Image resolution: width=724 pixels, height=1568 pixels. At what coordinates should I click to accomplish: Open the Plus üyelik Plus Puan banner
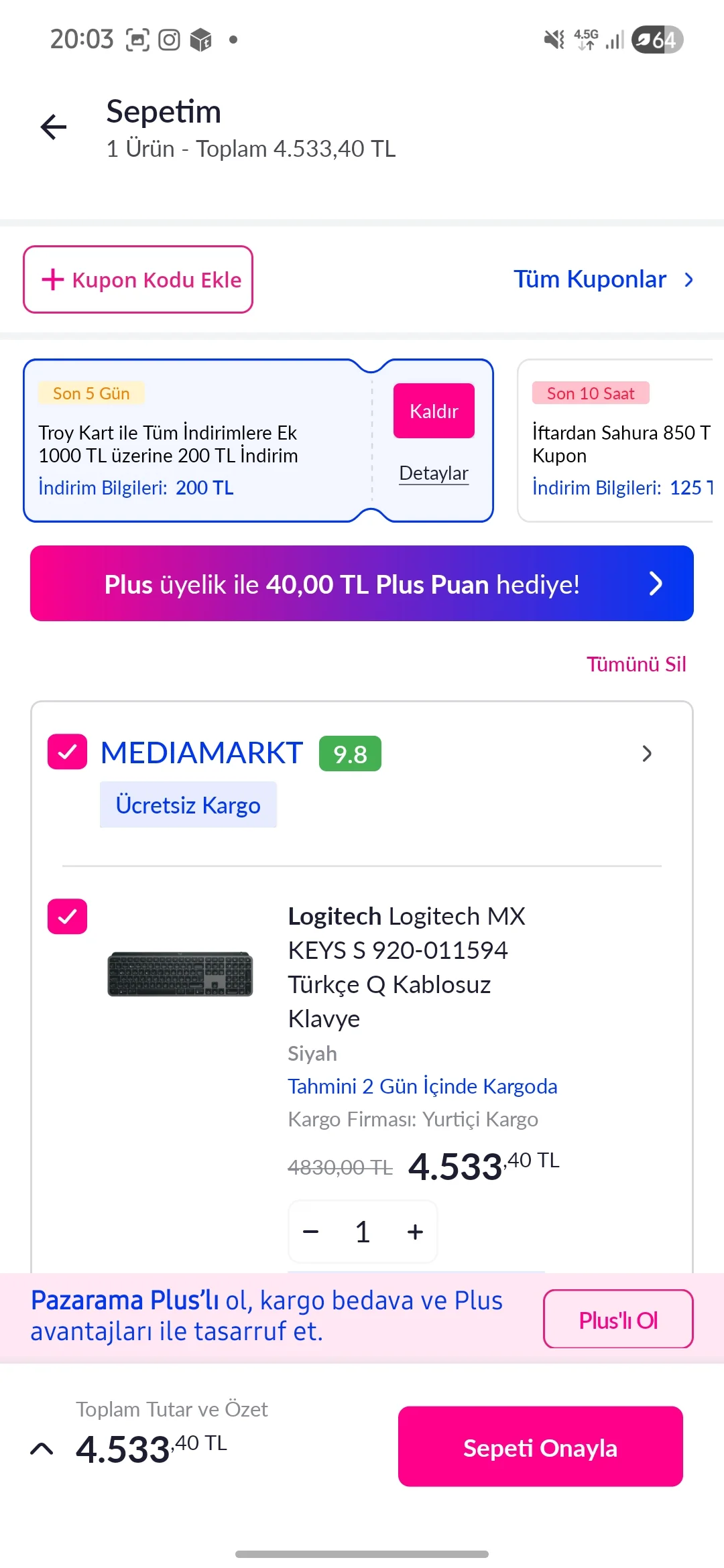(362, 584)
